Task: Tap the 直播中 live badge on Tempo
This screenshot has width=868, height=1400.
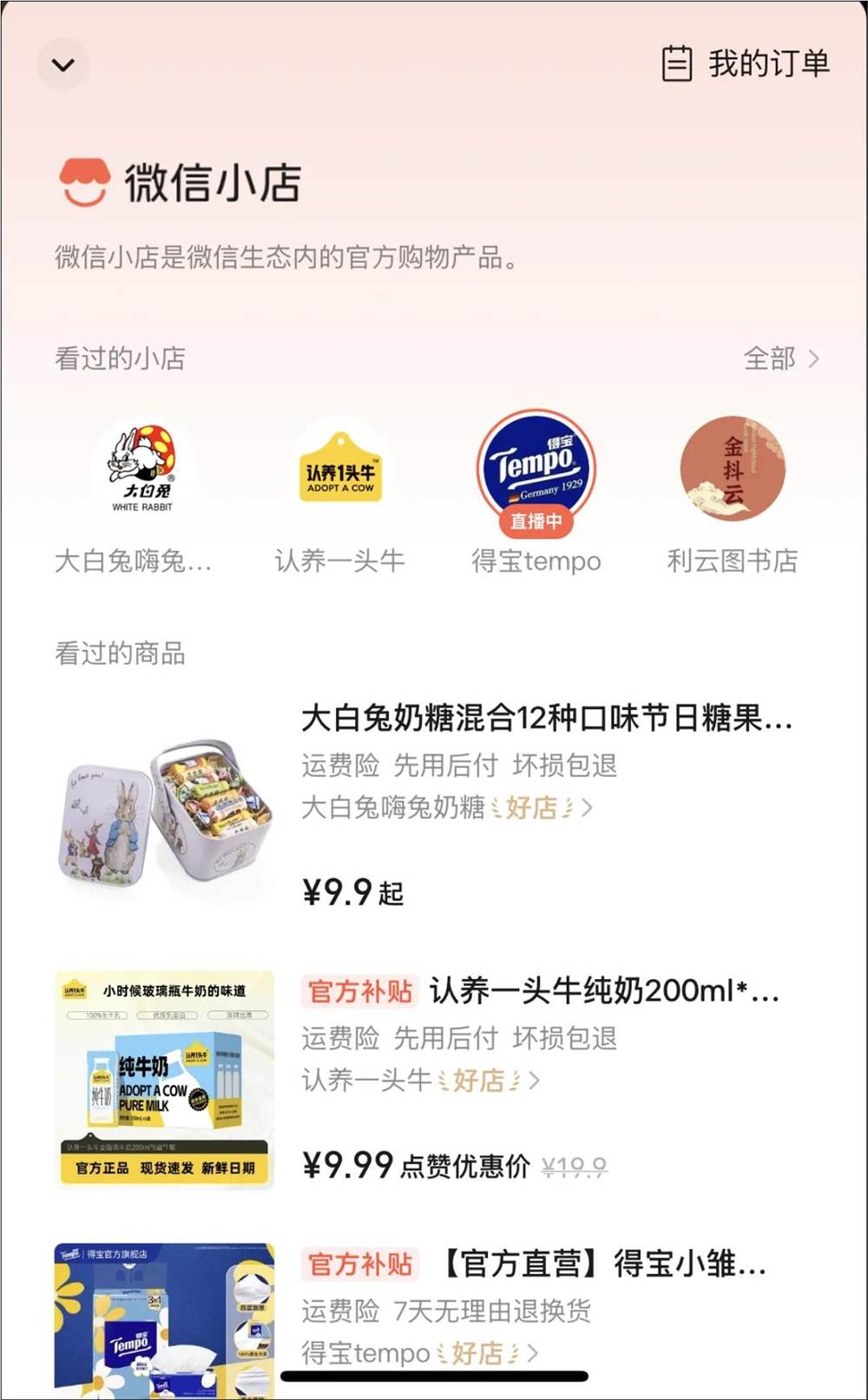Action: (x=536, y=521)
